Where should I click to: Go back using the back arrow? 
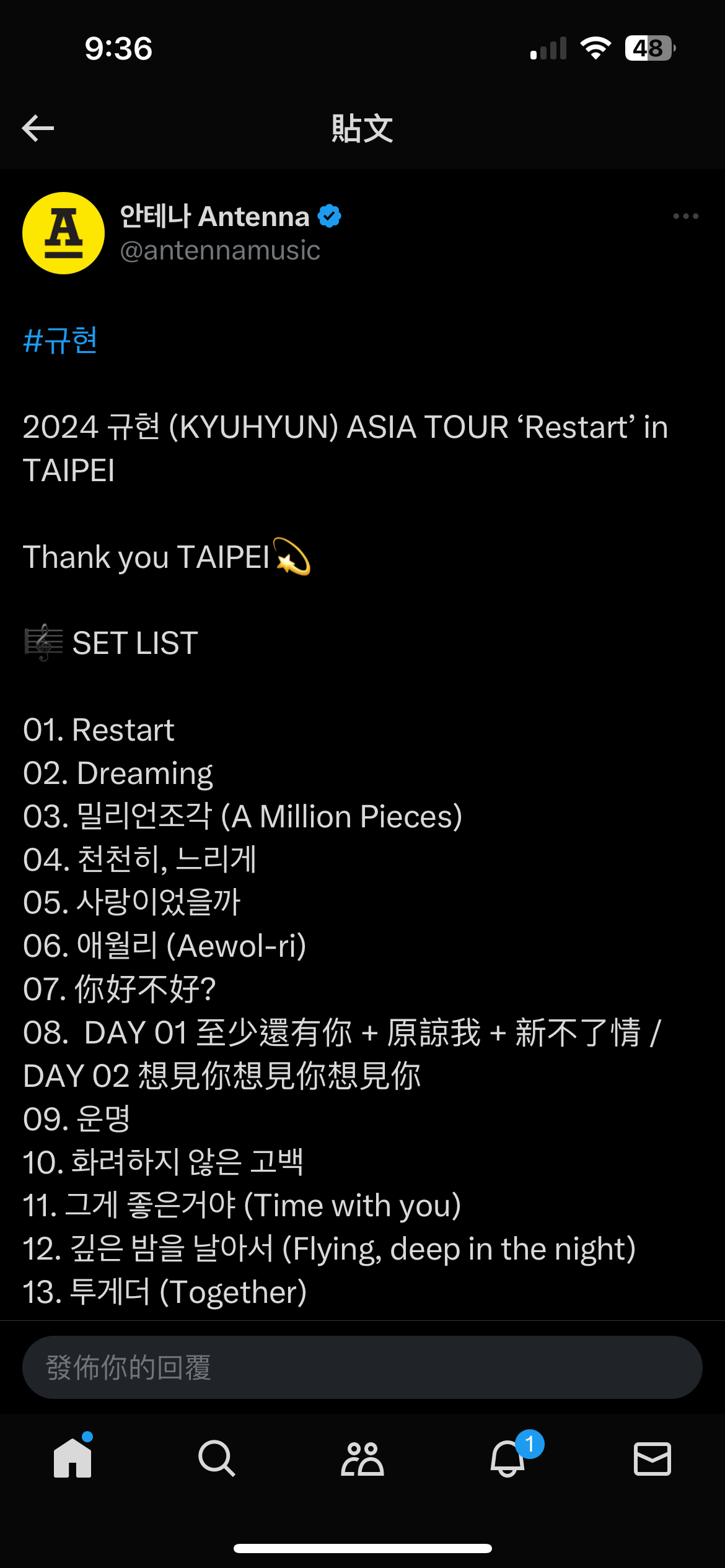pos(38,128)
